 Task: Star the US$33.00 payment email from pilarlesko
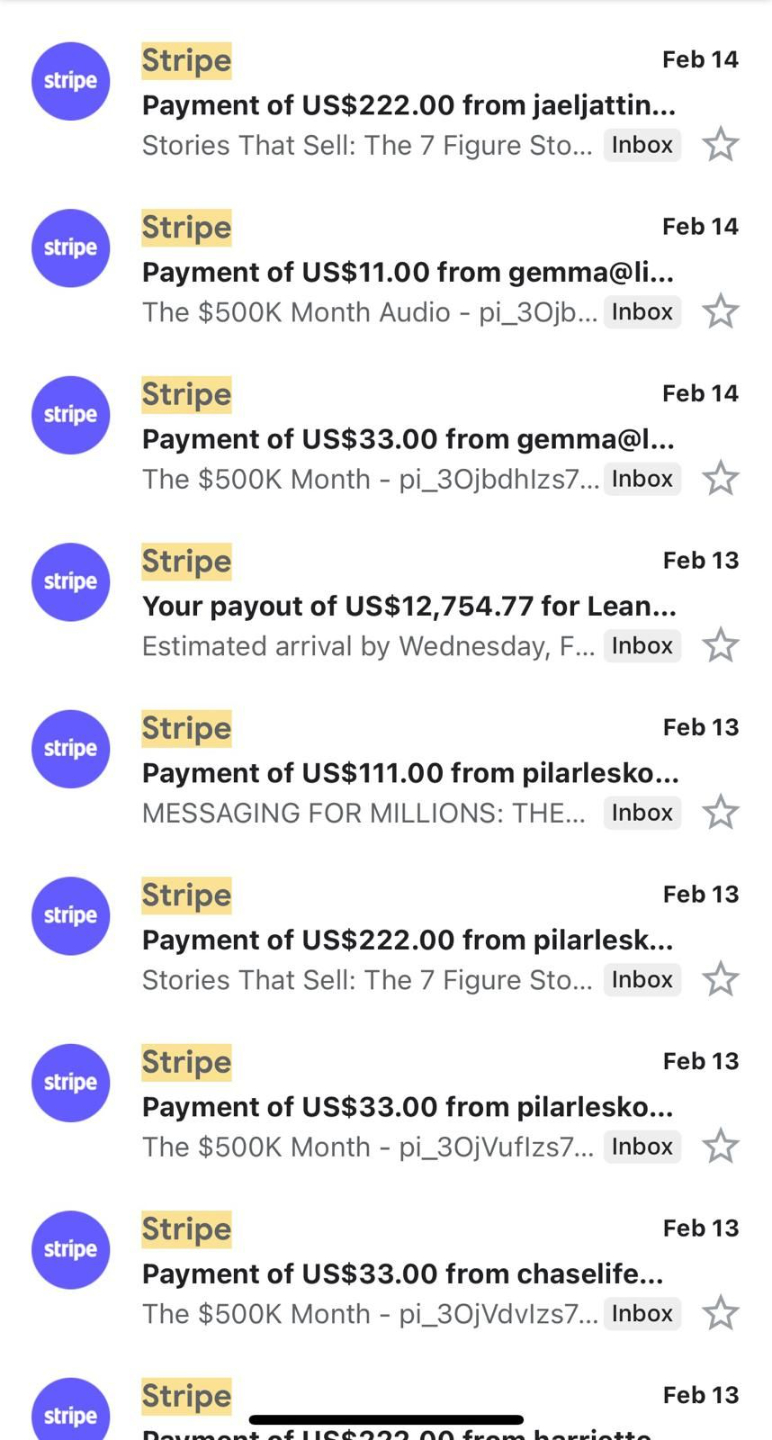pyautogui.click(x=720, y=1147)
